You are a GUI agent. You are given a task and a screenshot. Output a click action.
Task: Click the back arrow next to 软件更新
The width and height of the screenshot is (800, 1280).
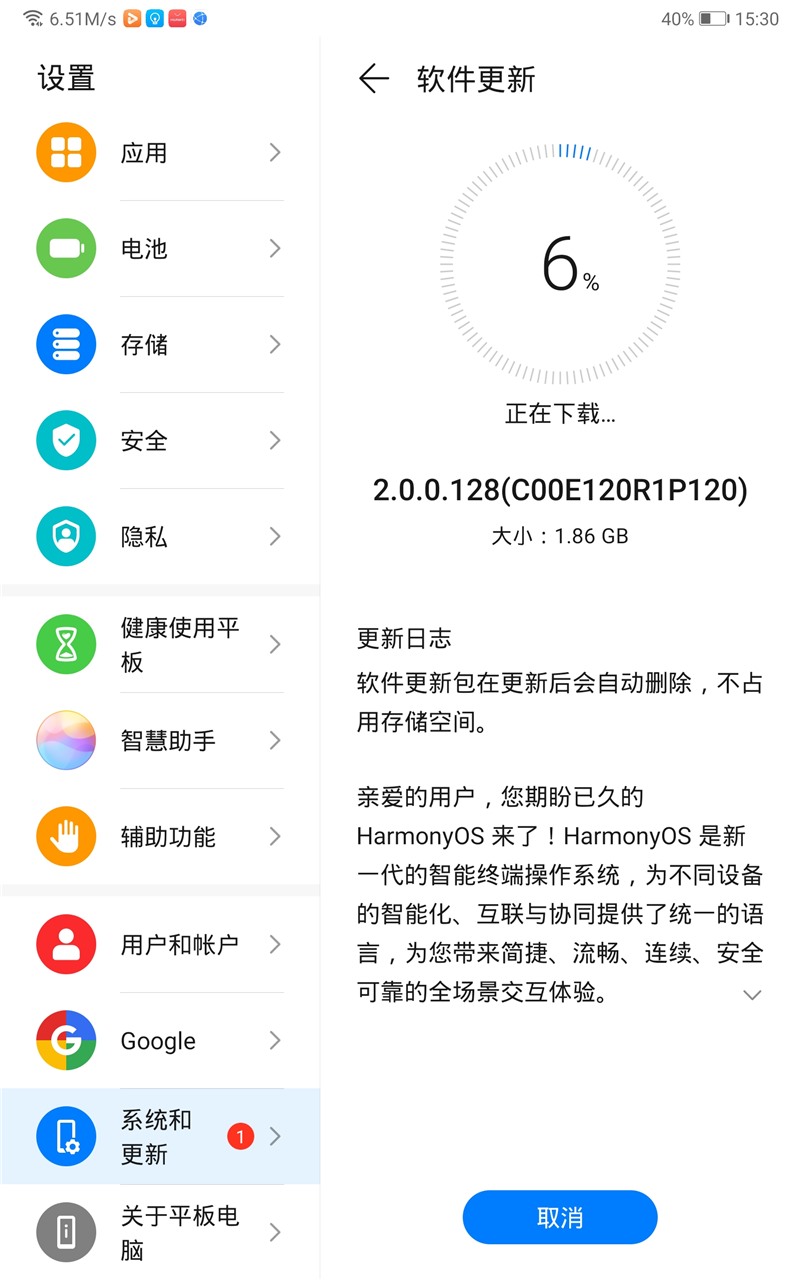pos(372,78)
